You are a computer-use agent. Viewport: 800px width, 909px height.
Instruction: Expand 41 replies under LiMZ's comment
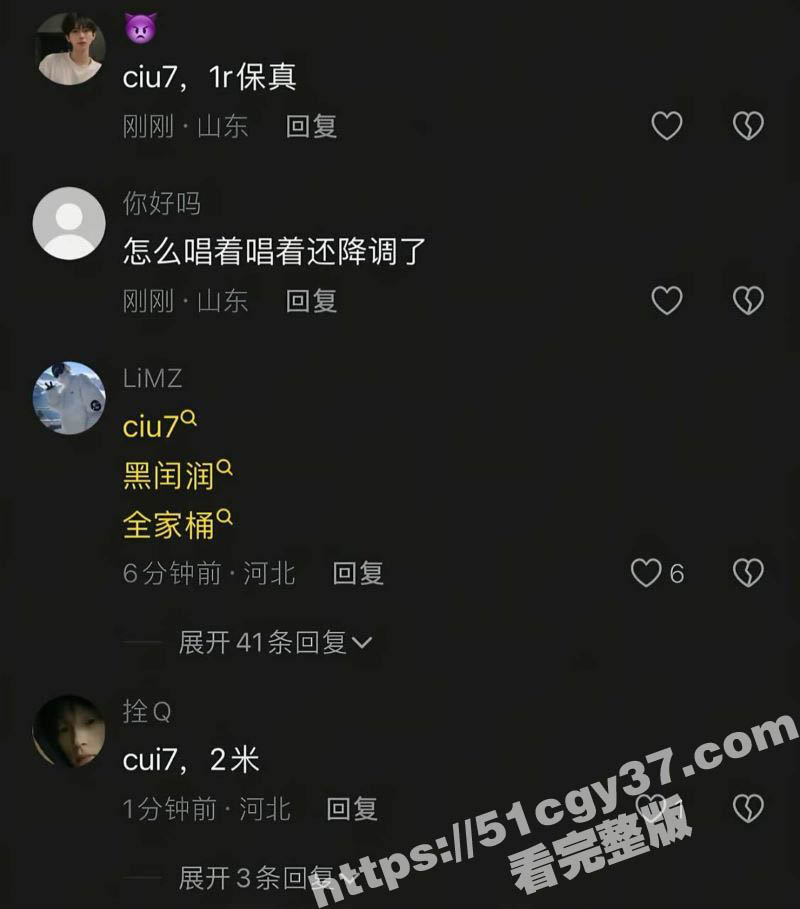(x=274, y=642)
